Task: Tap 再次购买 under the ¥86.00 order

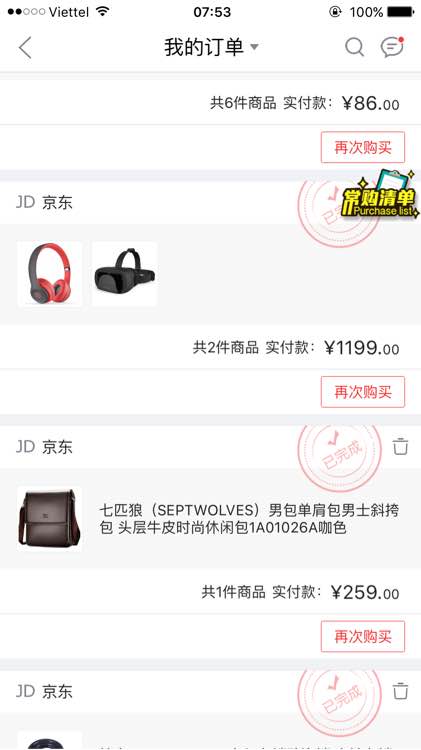Action: click(363, 147)
